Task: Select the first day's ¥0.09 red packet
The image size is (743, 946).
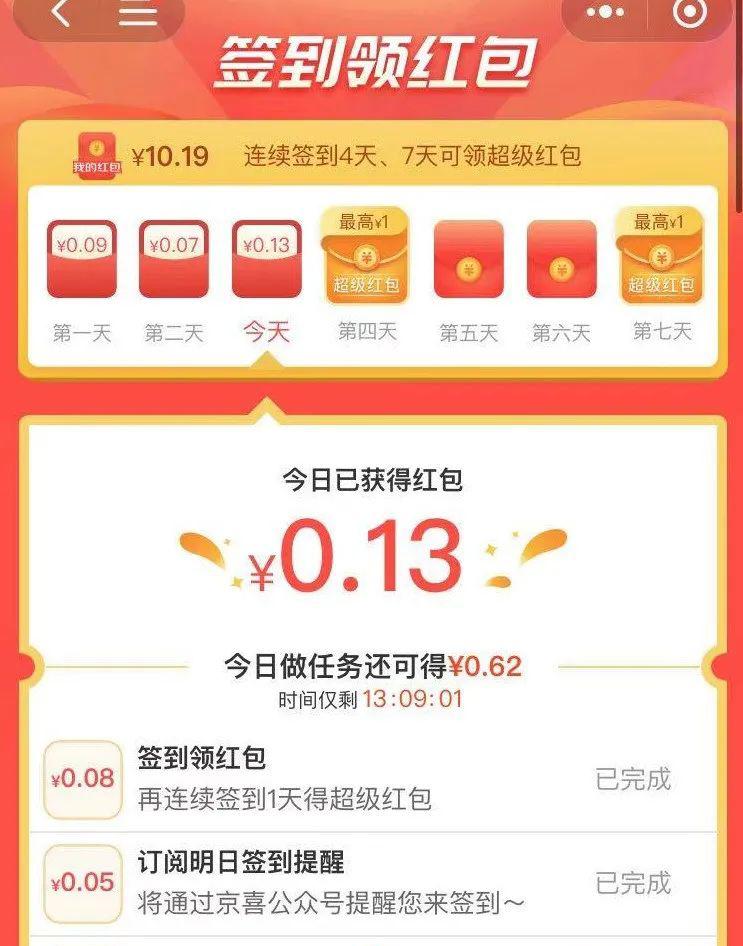Action: point(82,259)
